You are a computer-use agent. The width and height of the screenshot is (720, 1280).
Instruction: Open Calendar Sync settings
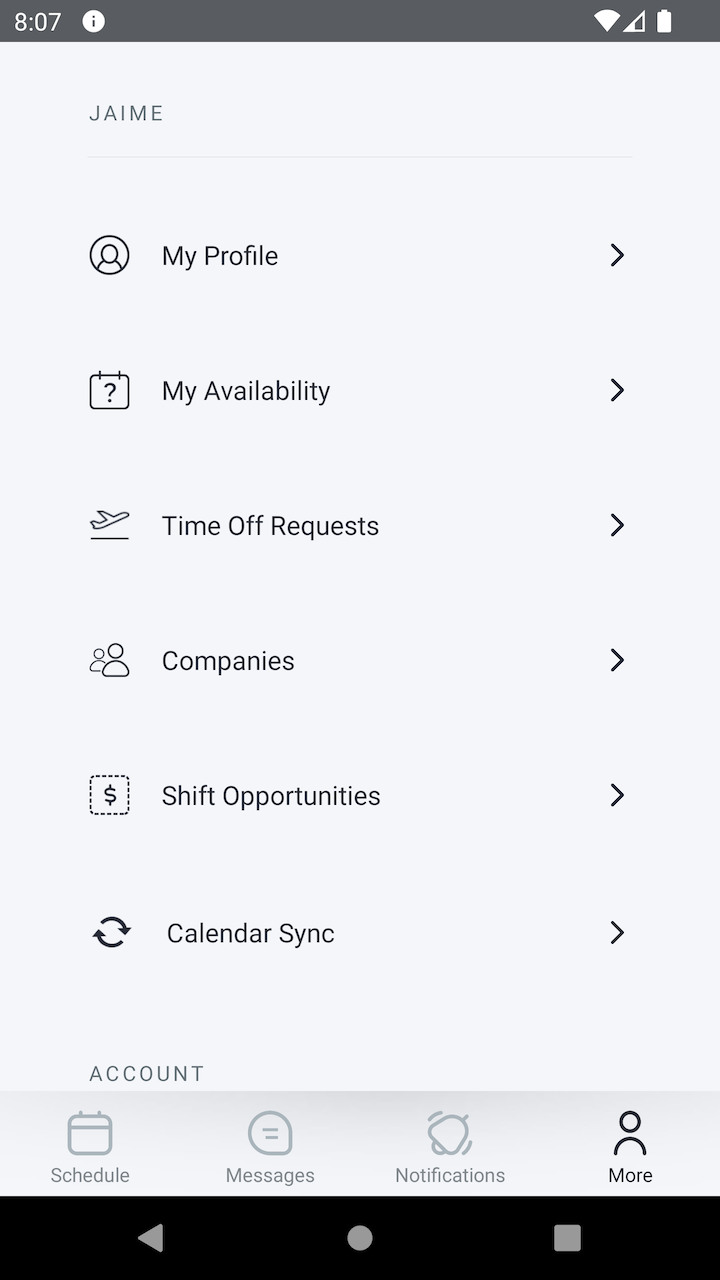[250, 932]
